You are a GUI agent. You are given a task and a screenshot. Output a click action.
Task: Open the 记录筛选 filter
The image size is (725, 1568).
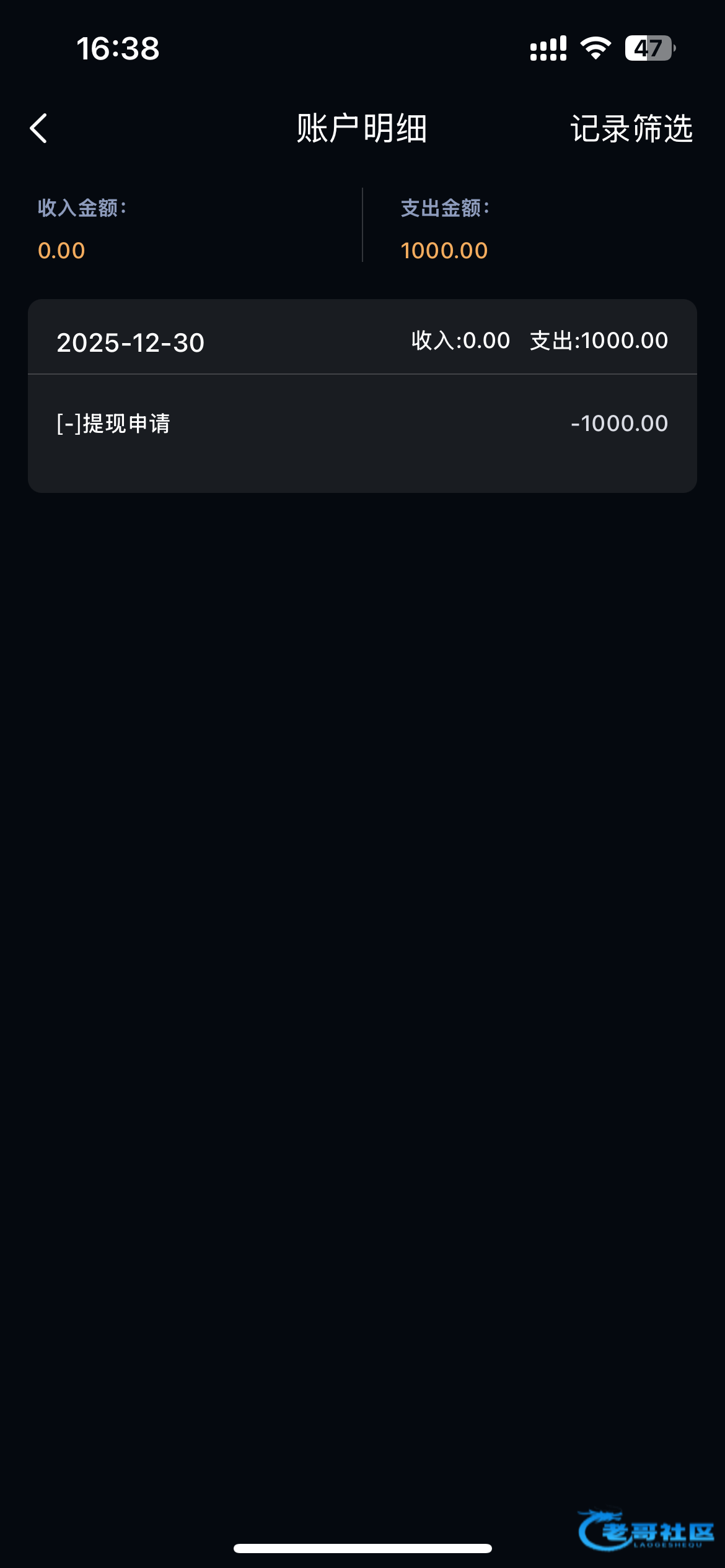[631, 129]
